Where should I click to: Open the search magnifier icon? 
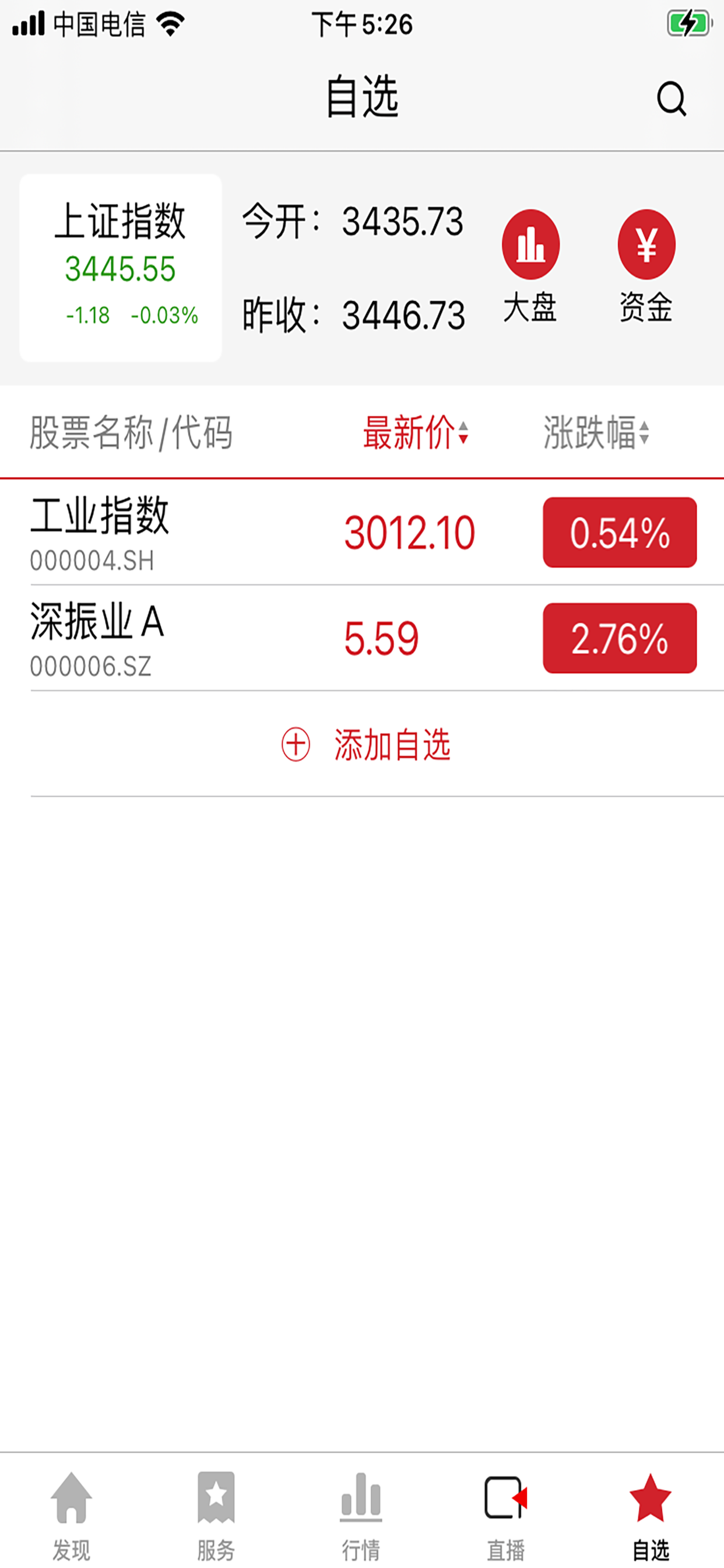(671, 99)
